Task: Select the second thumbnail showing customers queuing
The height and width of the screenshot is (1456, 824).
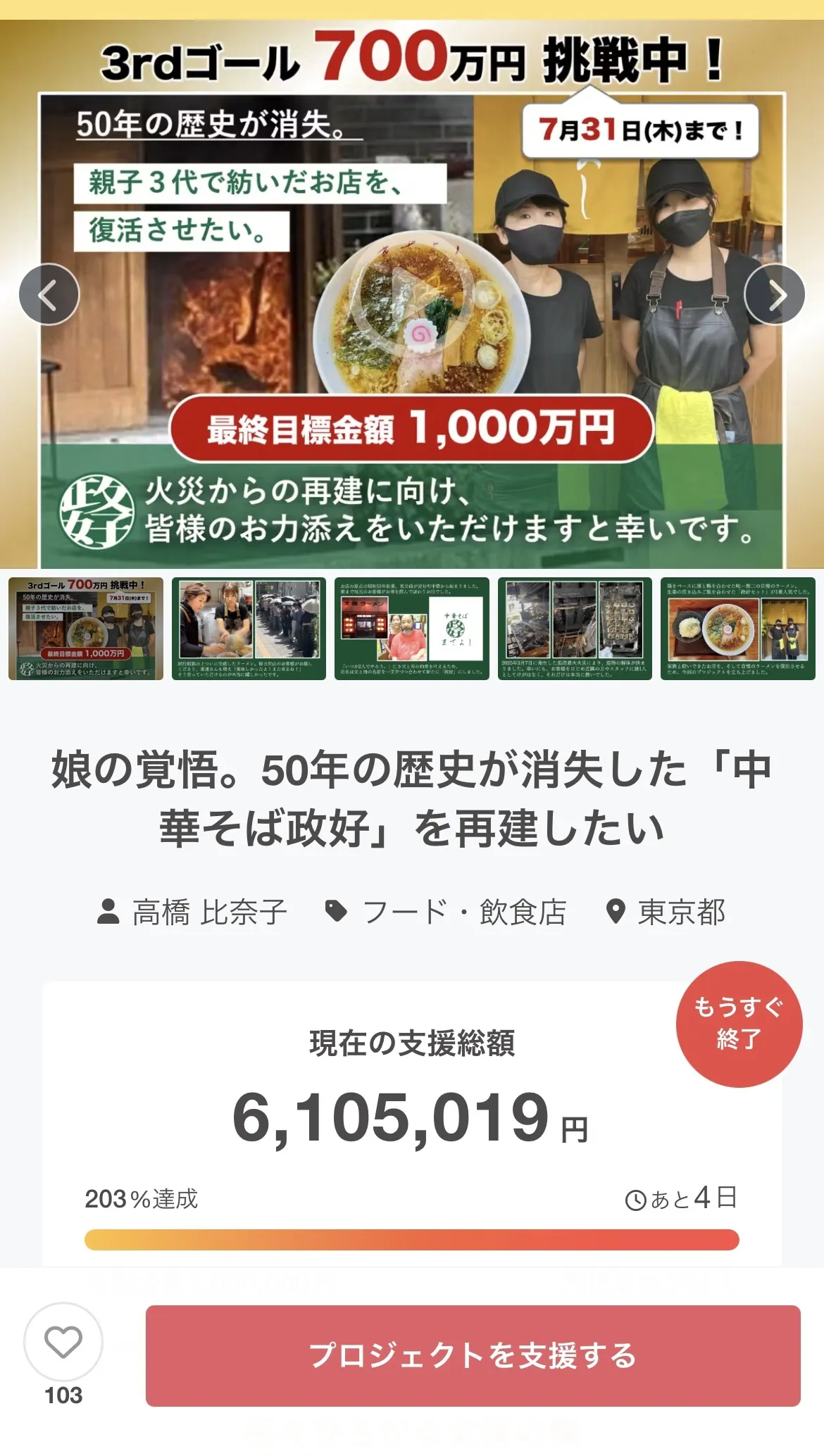Action: point(249,629)
